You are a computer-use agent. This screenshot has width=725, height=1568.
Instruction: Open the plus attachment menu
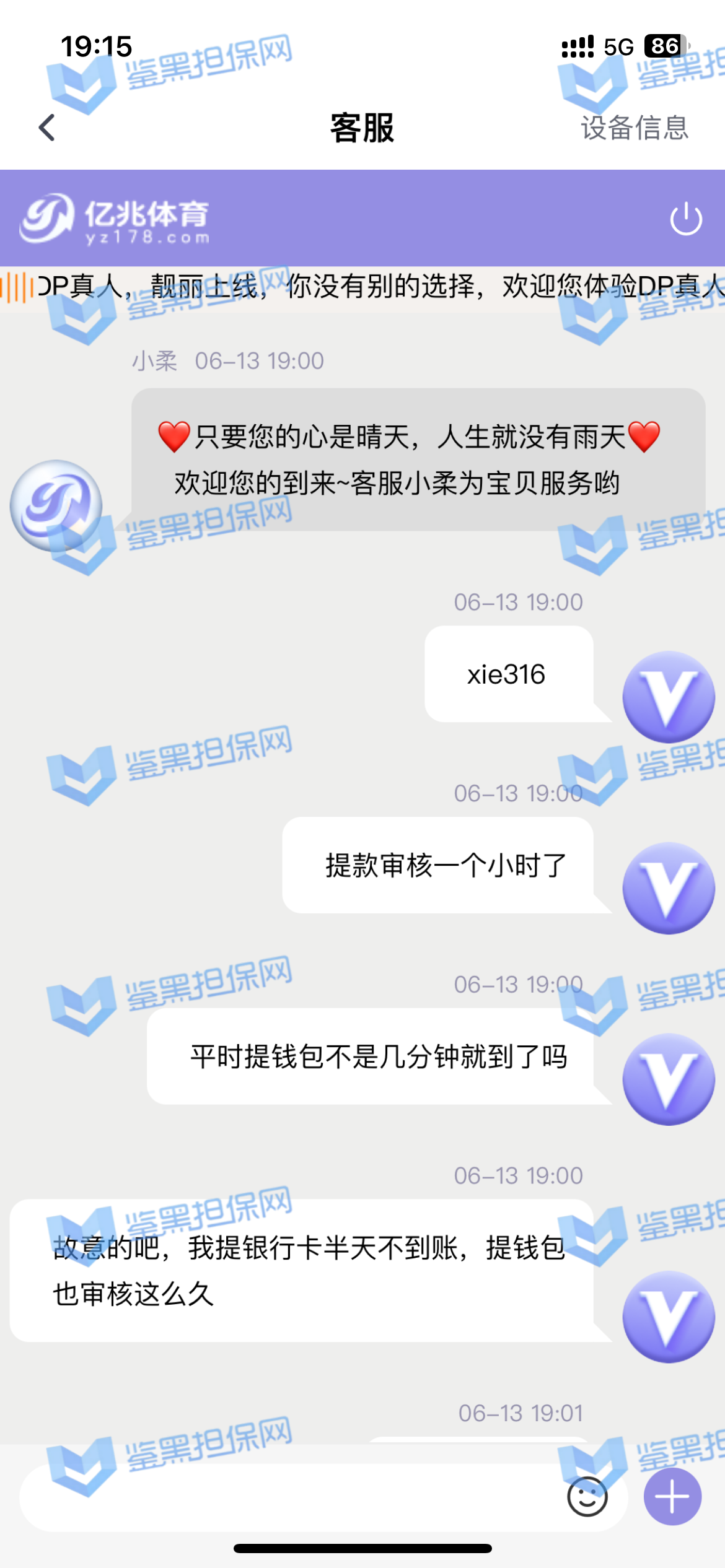[x=672, y=1497]
